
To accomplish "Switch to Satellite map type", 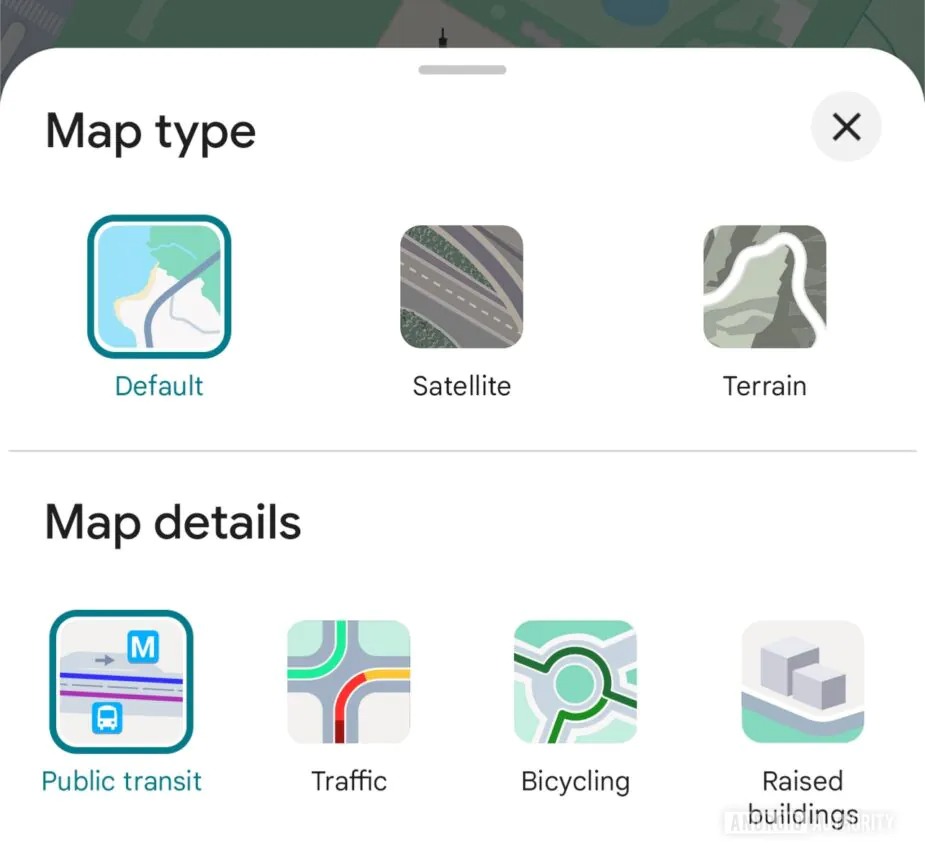I will click(461, 287).
